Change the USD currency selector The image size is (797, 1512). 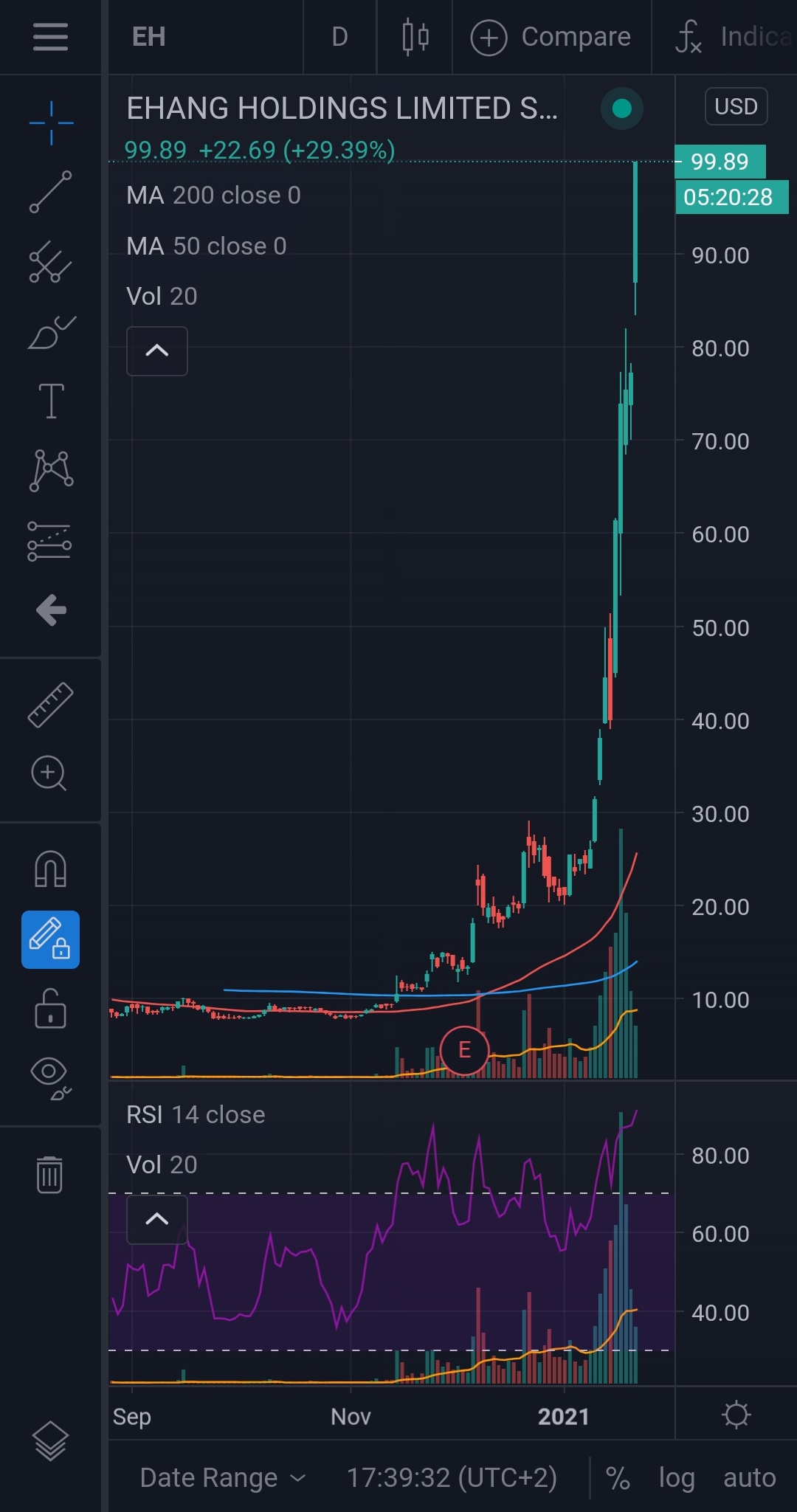click(736, 107)
